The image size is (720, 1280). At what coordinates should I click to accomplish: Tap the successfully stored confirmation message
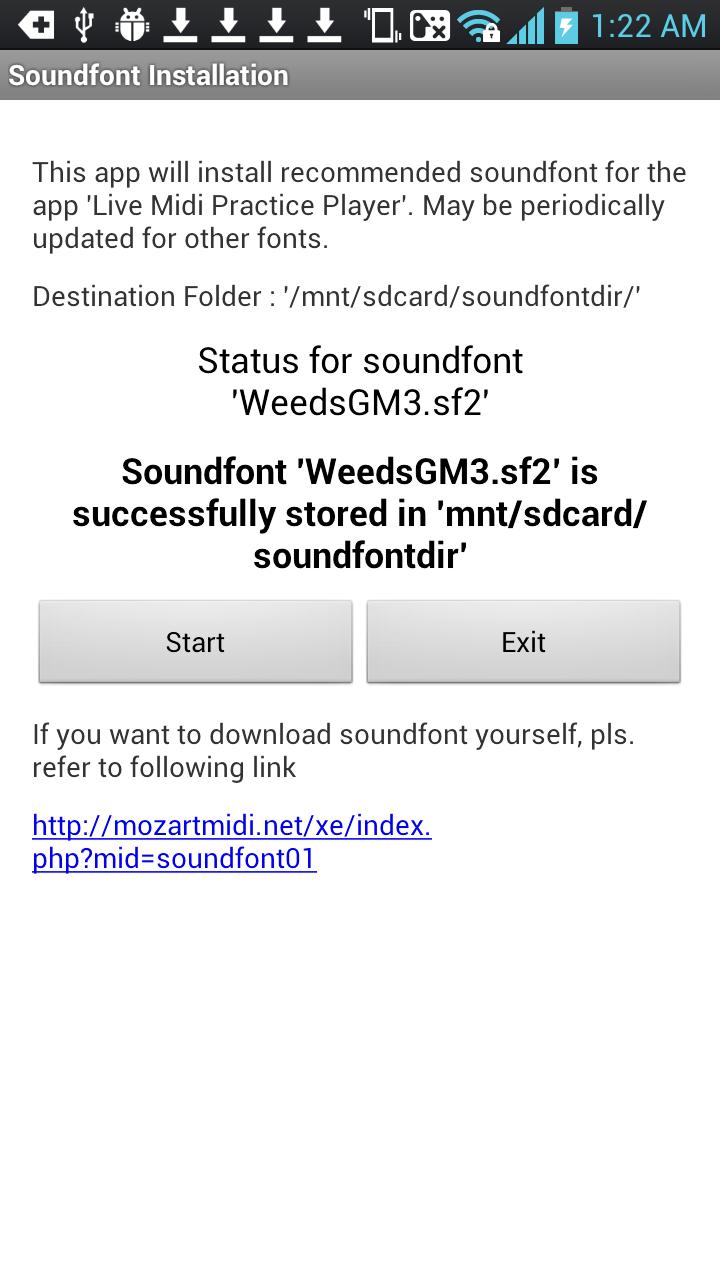(360, 513)
